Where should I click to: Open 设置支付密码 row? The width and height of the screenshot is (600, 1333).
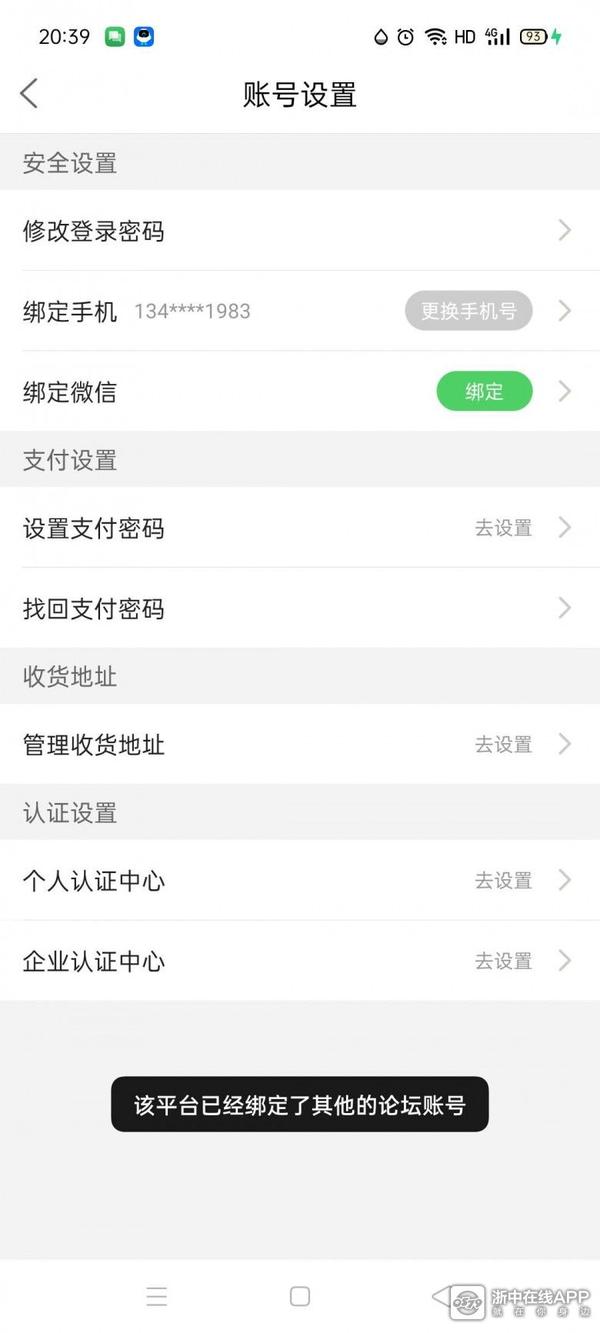300,528
